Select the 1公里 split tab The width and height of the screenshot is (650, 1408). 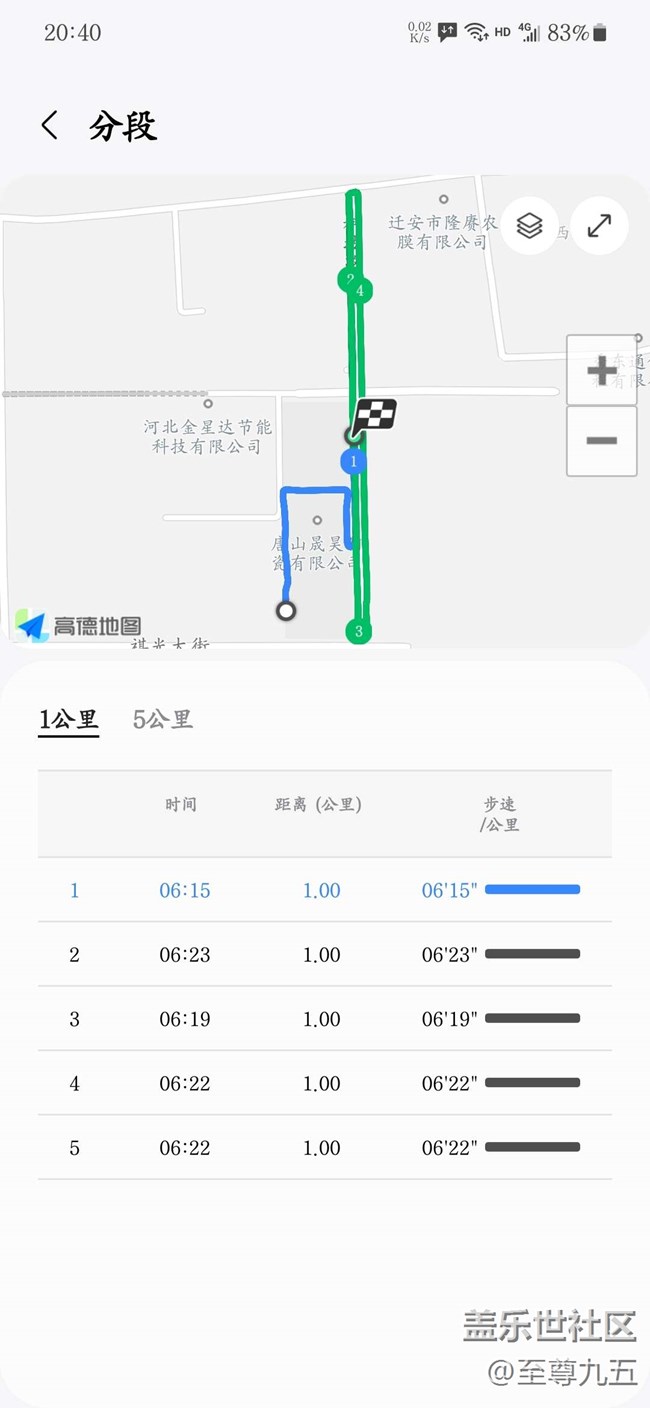tap(68, 719)
